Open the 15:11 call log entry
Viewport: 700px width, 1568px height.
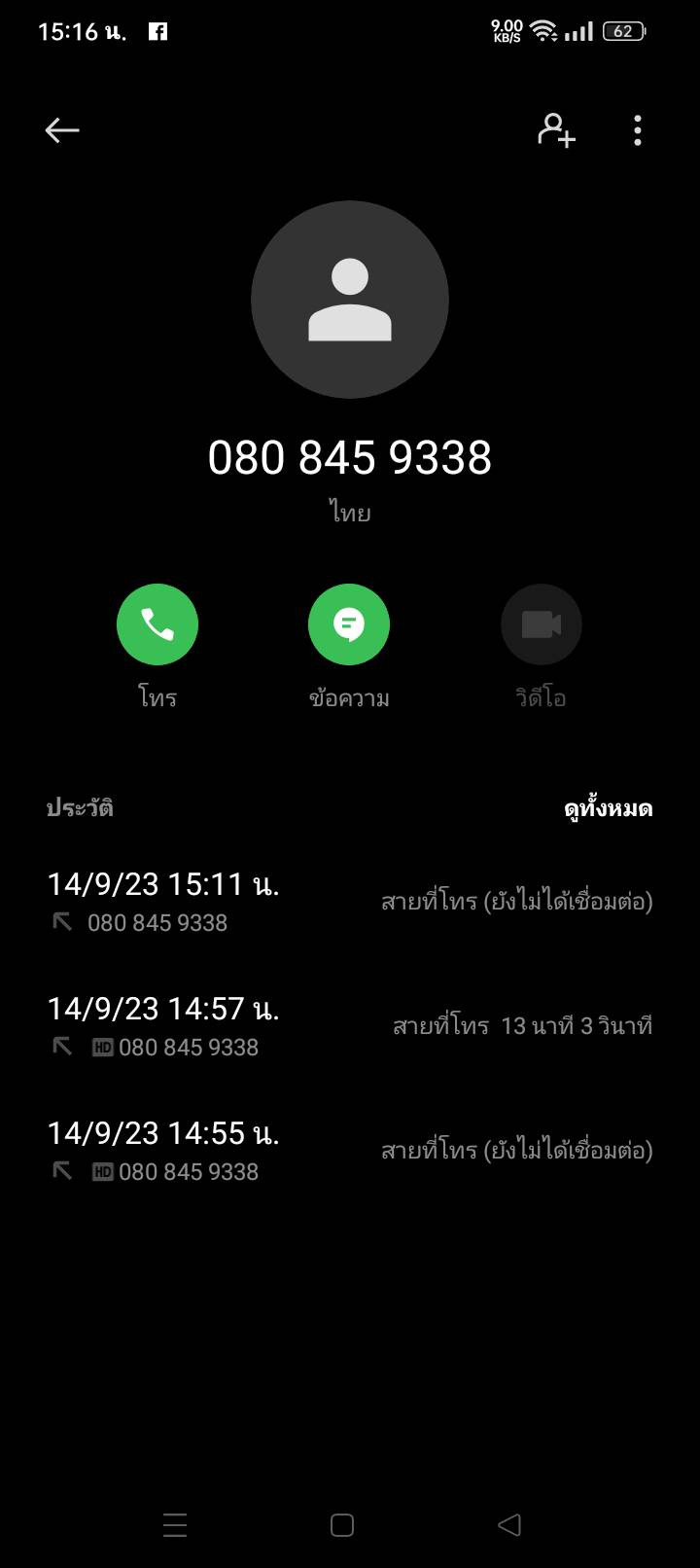click(x=349, y=902)
